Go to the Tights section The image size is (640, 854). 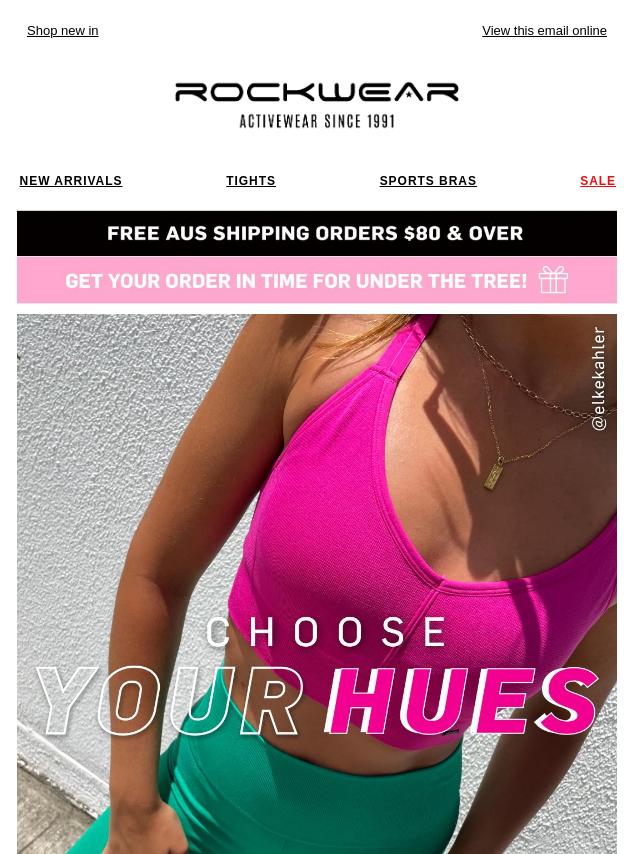(250, 181)
